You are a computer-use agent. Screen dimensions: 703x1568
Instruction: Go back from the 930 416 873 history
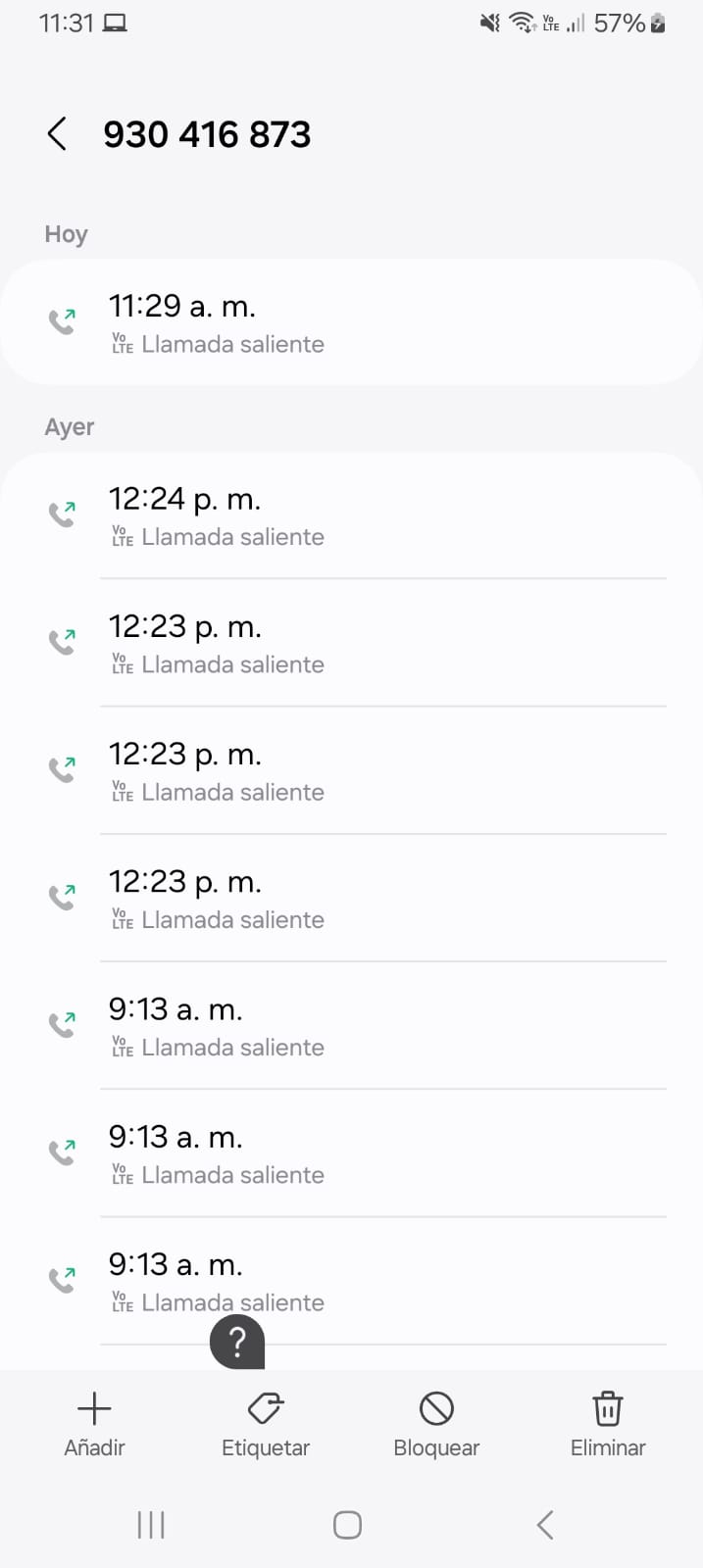click(57, 134)
